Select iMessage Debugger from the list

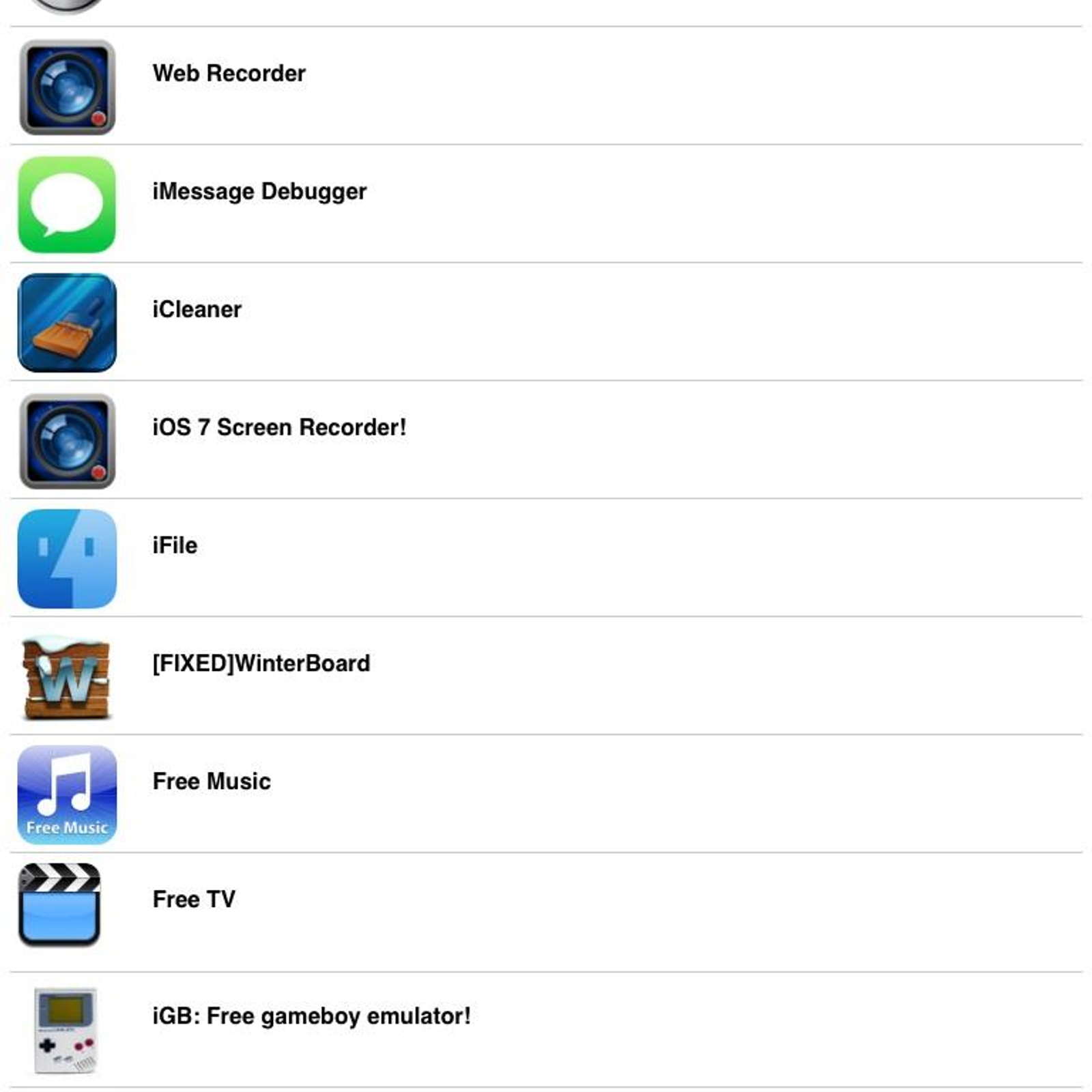pyautogui.click(x=259, y=192)
